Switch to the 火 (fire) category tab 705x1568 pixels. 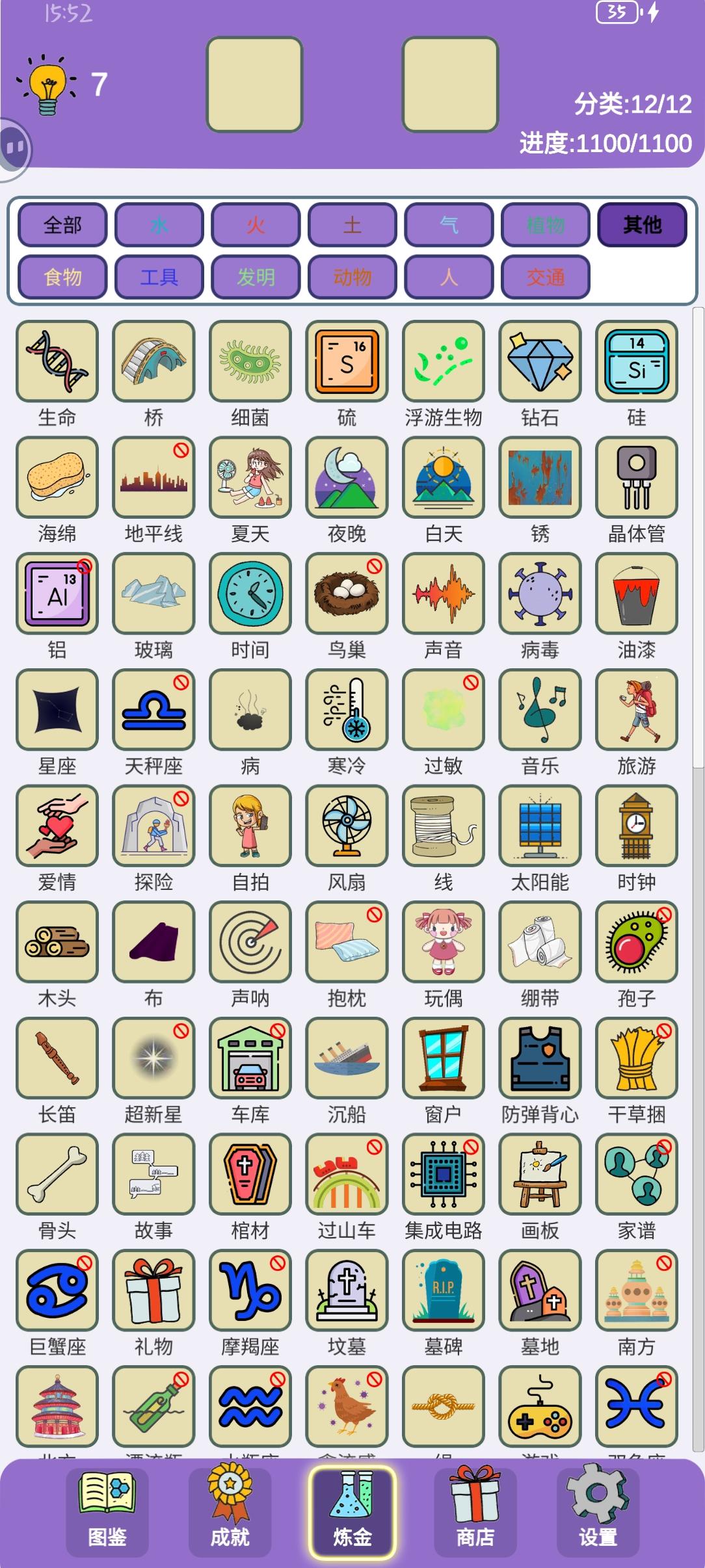[x=256, y=224]
